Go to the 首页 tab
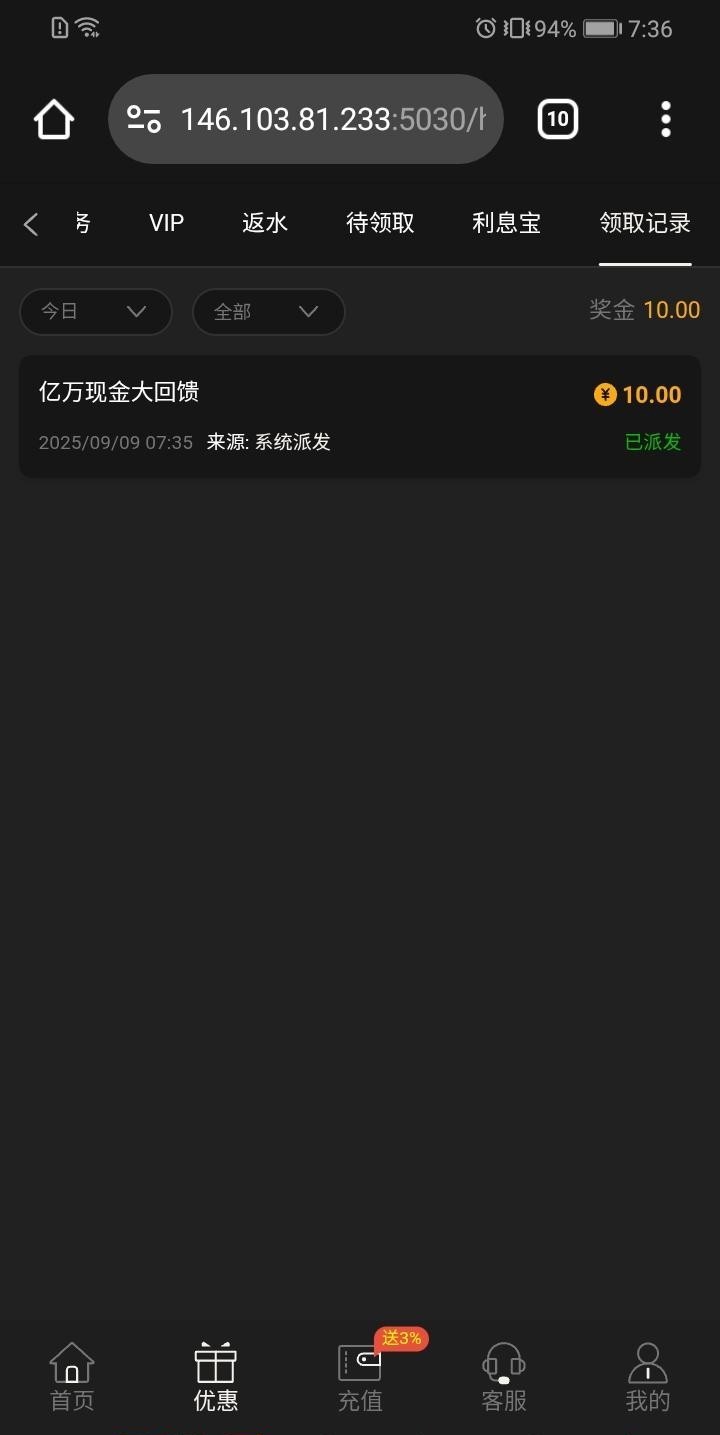Viewport: 720px width, 1435px height. click(x=72, y=1377)
